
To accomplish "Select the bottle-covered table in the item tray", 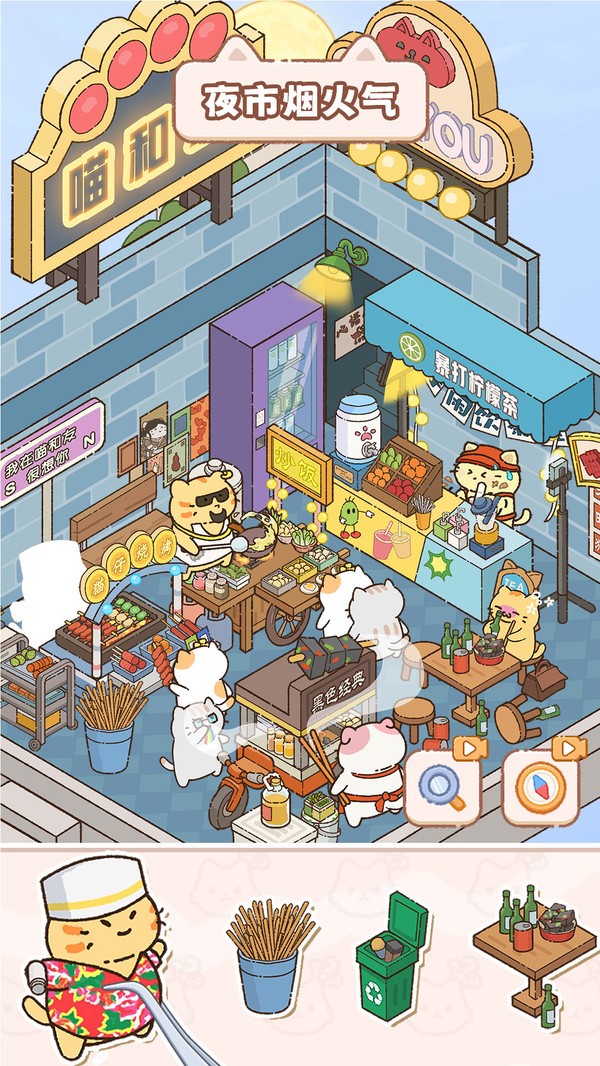I will coord(527,948).
